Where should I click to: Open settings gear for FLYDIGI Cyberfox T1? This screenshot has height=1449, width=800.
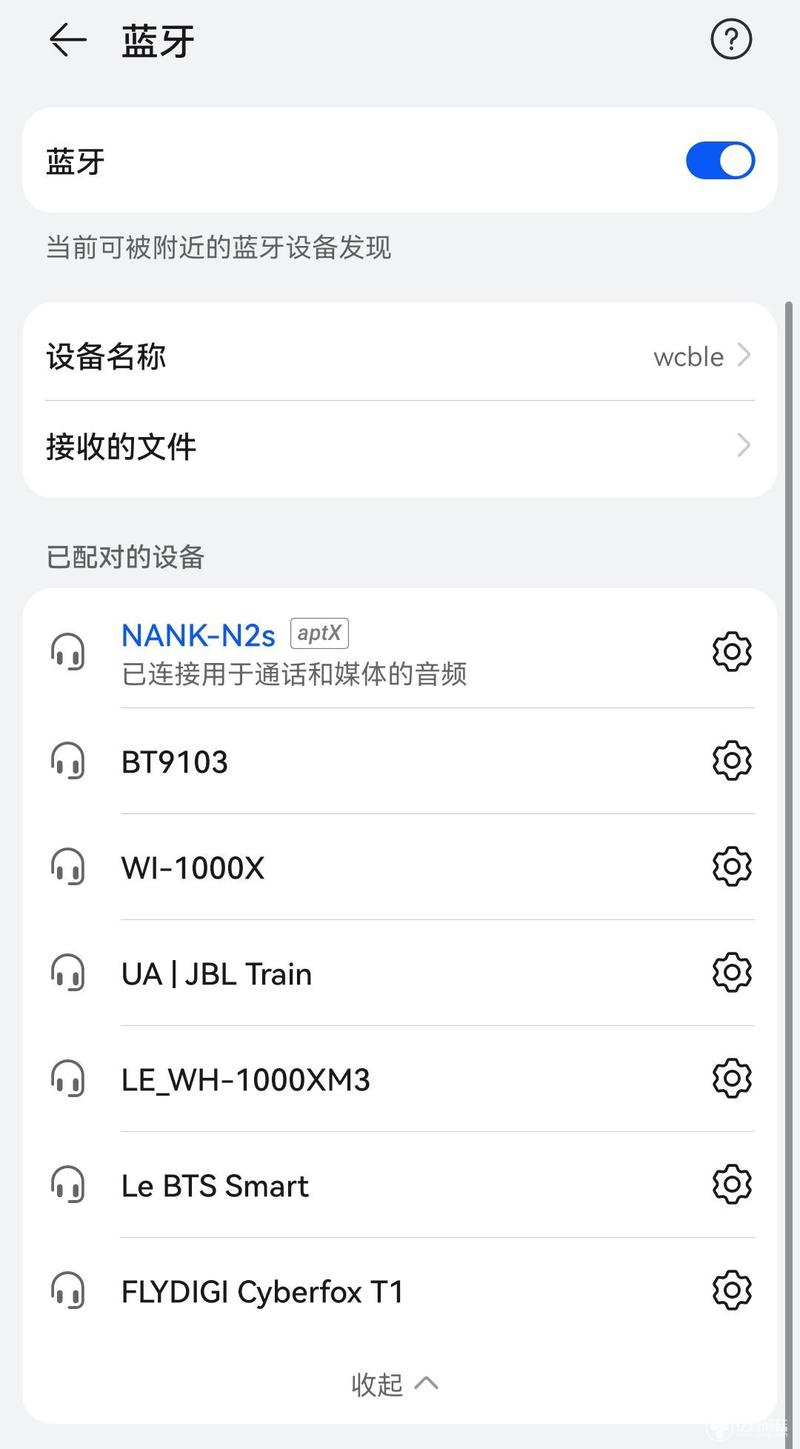point(731,1290)
